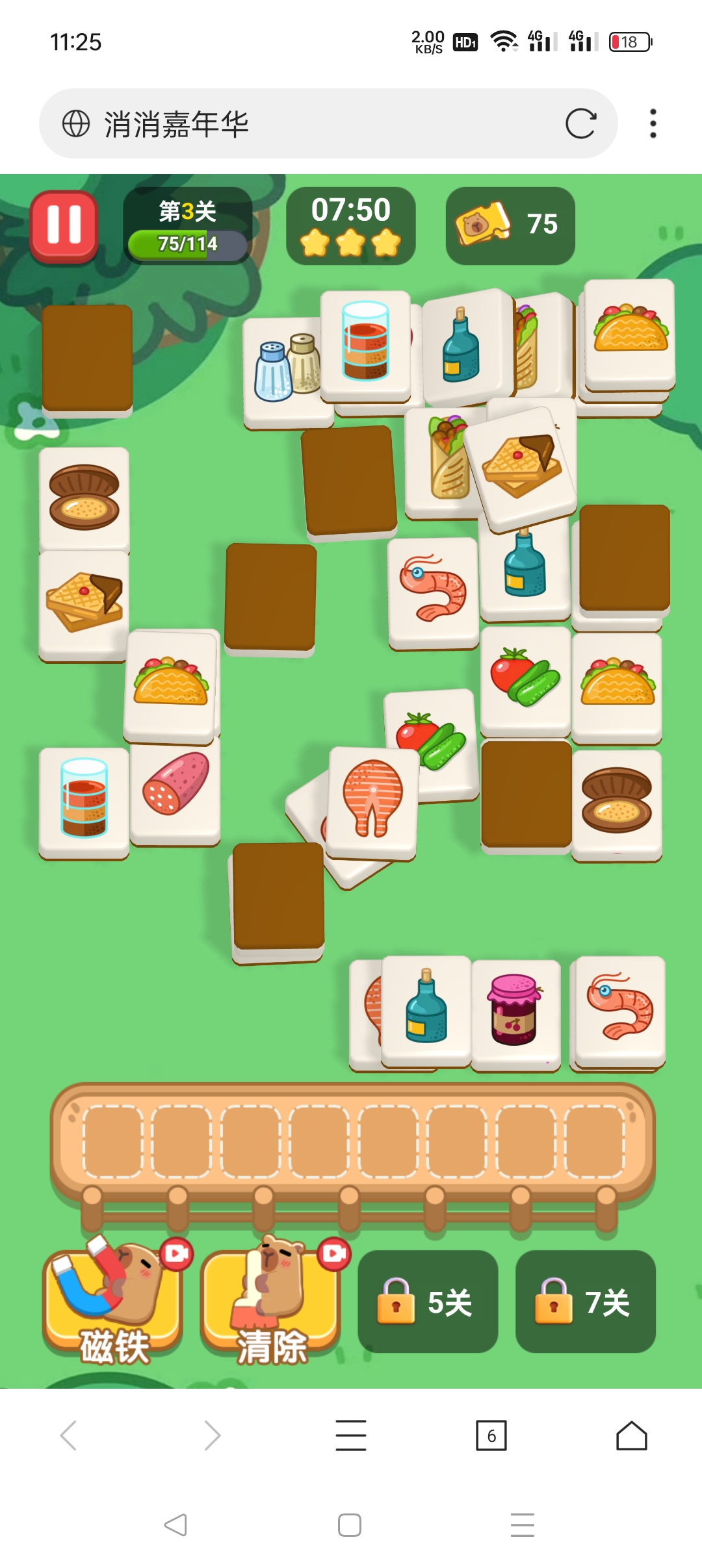The height and width of the screenshot is (1568, 702).
Task: Open the browser tabs switcher showing 6
Action: tap(491, 1435)
